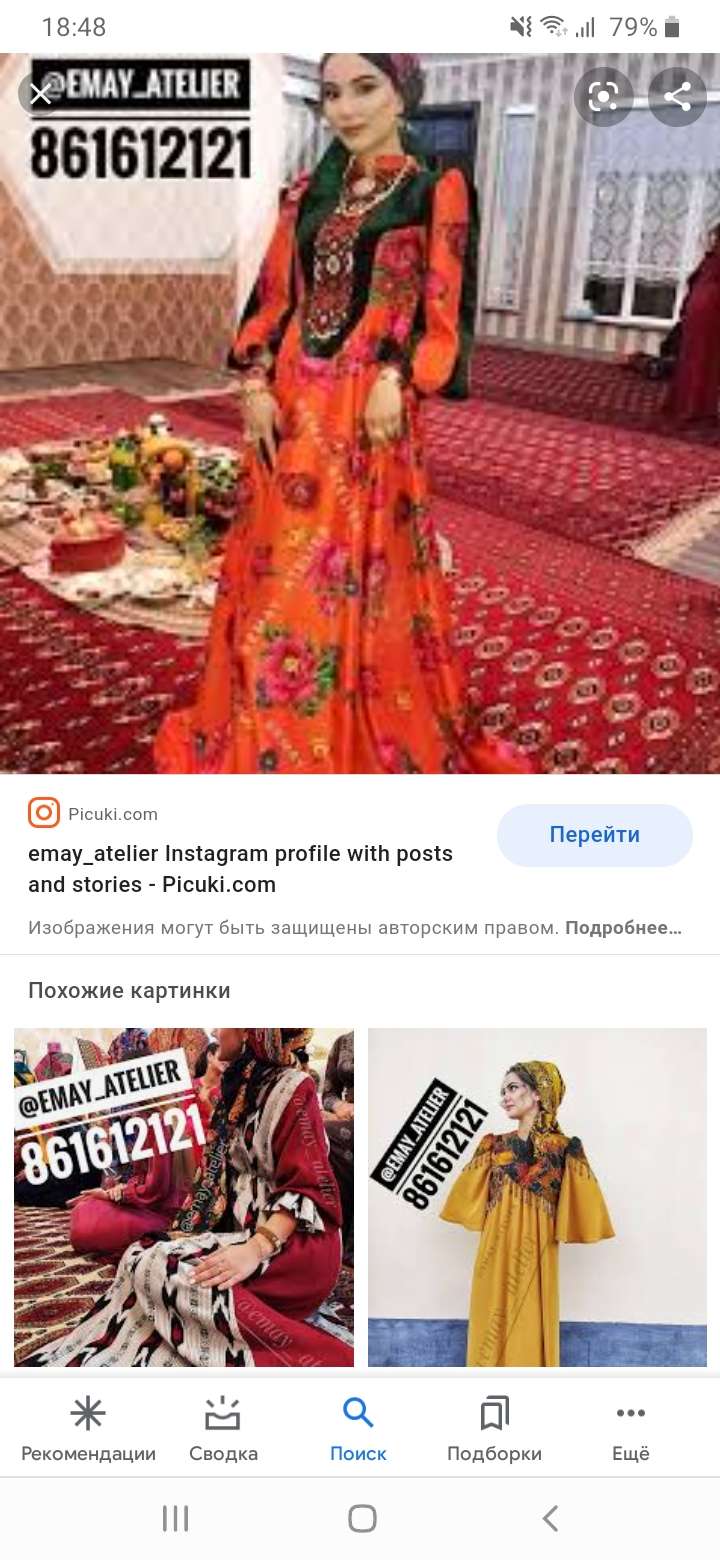Open the Подробнее copyright link
The image size is (720, 1560).
(623, 928)
